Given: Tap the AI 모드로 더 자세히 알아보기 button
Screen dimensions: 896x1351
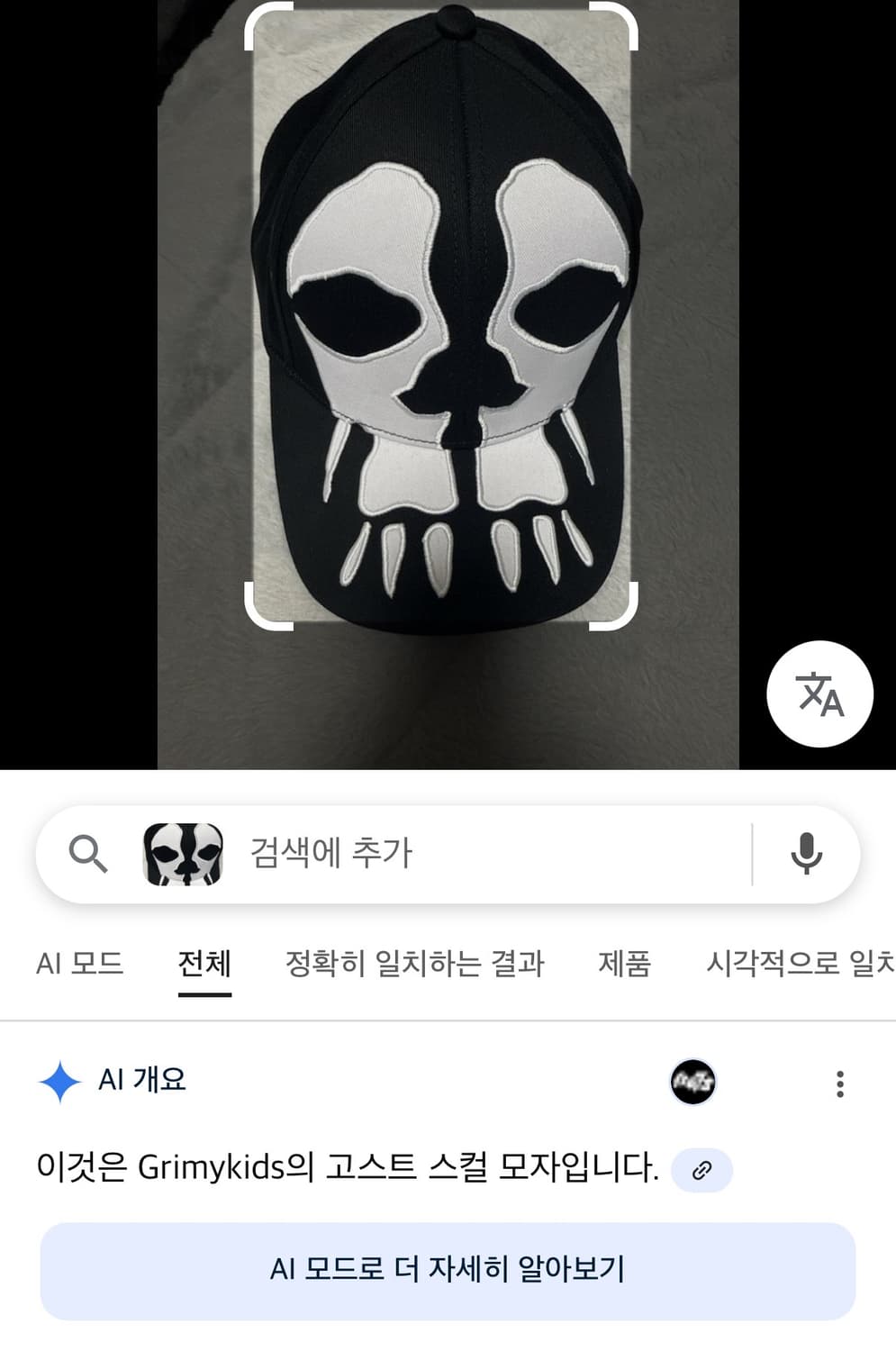Looking at the screenshot, I should pyautogui.click(x=448, y=1270).
